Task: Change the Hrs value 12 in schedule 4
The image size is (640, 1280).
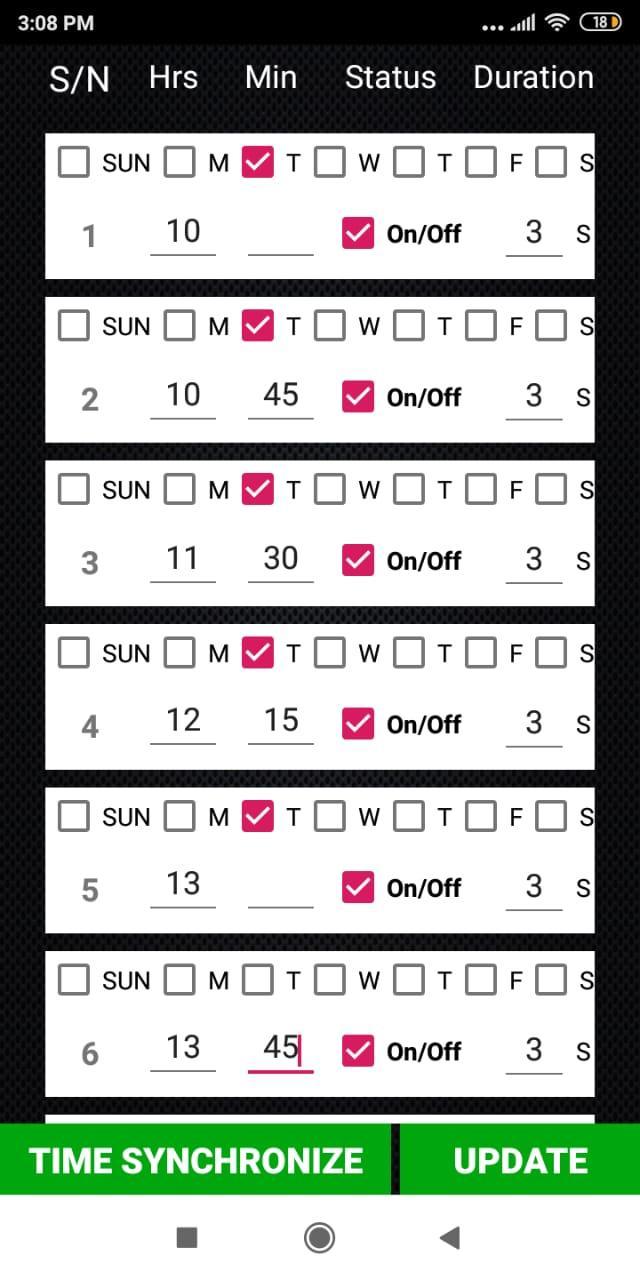Action: [183, 723]
